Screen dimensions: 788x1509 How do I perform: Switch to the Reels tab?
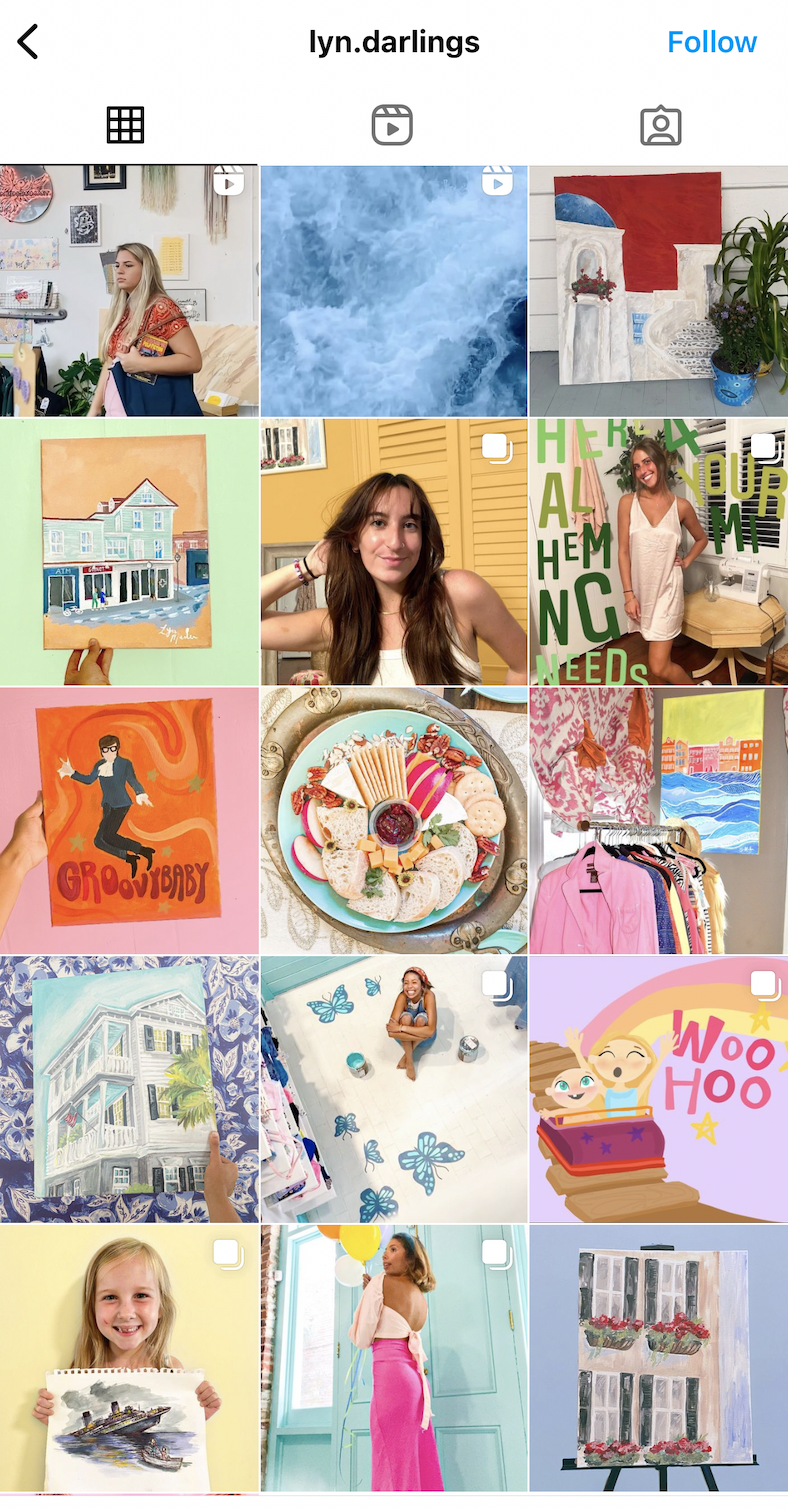(x=392, y=125)
